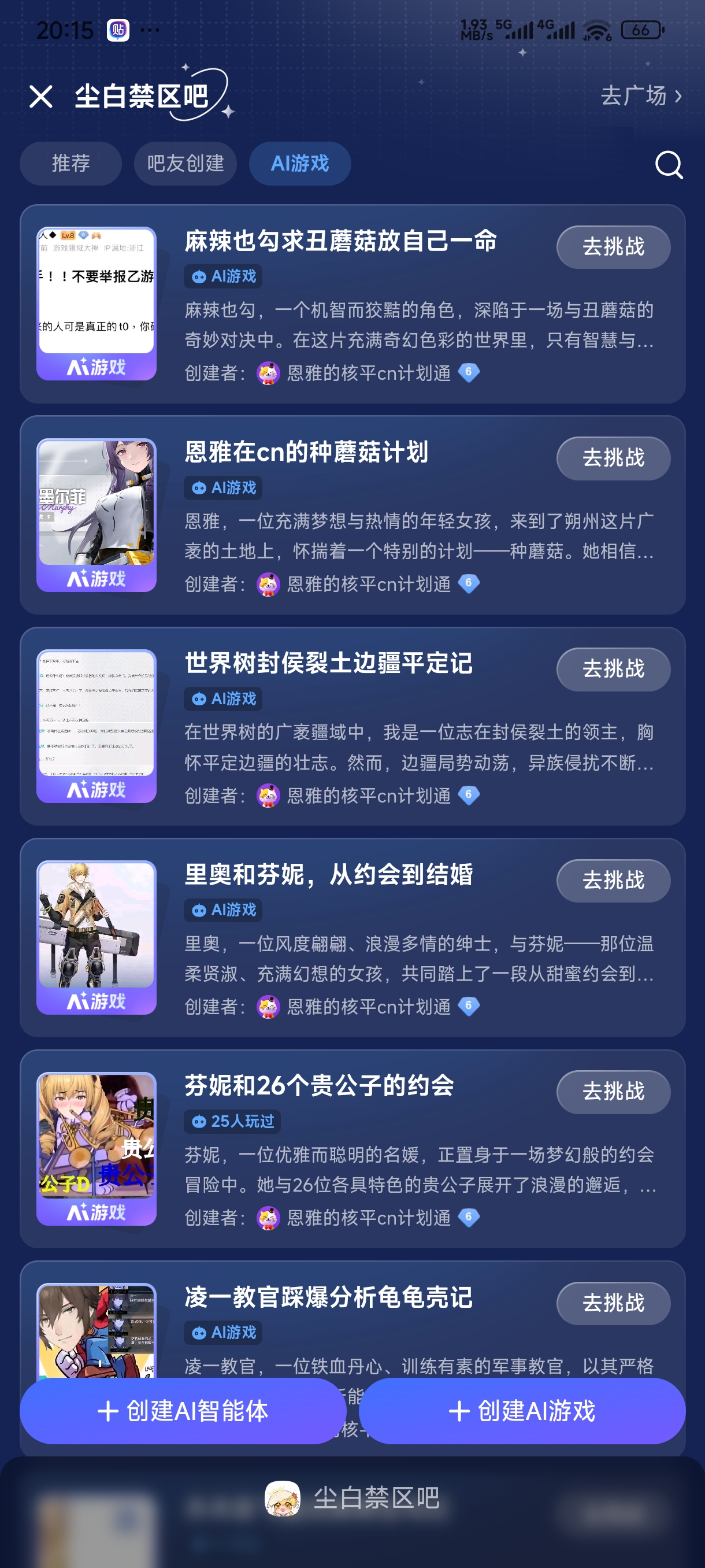
Task: Open 里奥和芬妮 game cover thumbnail
Action: tap(96, 937)
